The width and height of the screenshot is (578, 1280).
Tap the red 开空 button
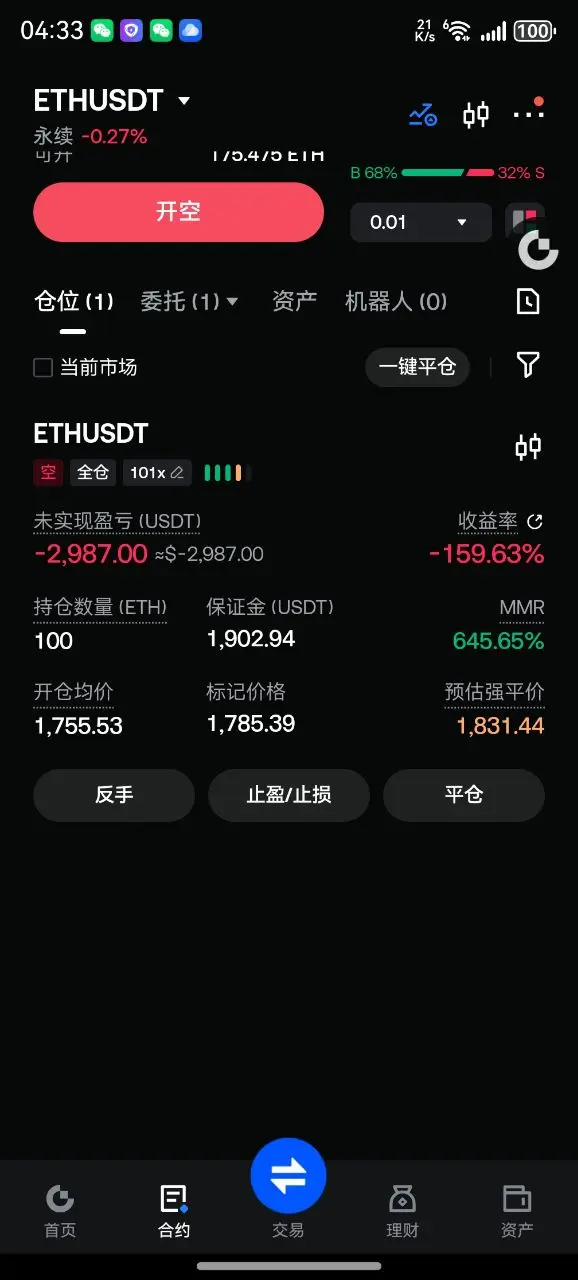coord(178,212)
